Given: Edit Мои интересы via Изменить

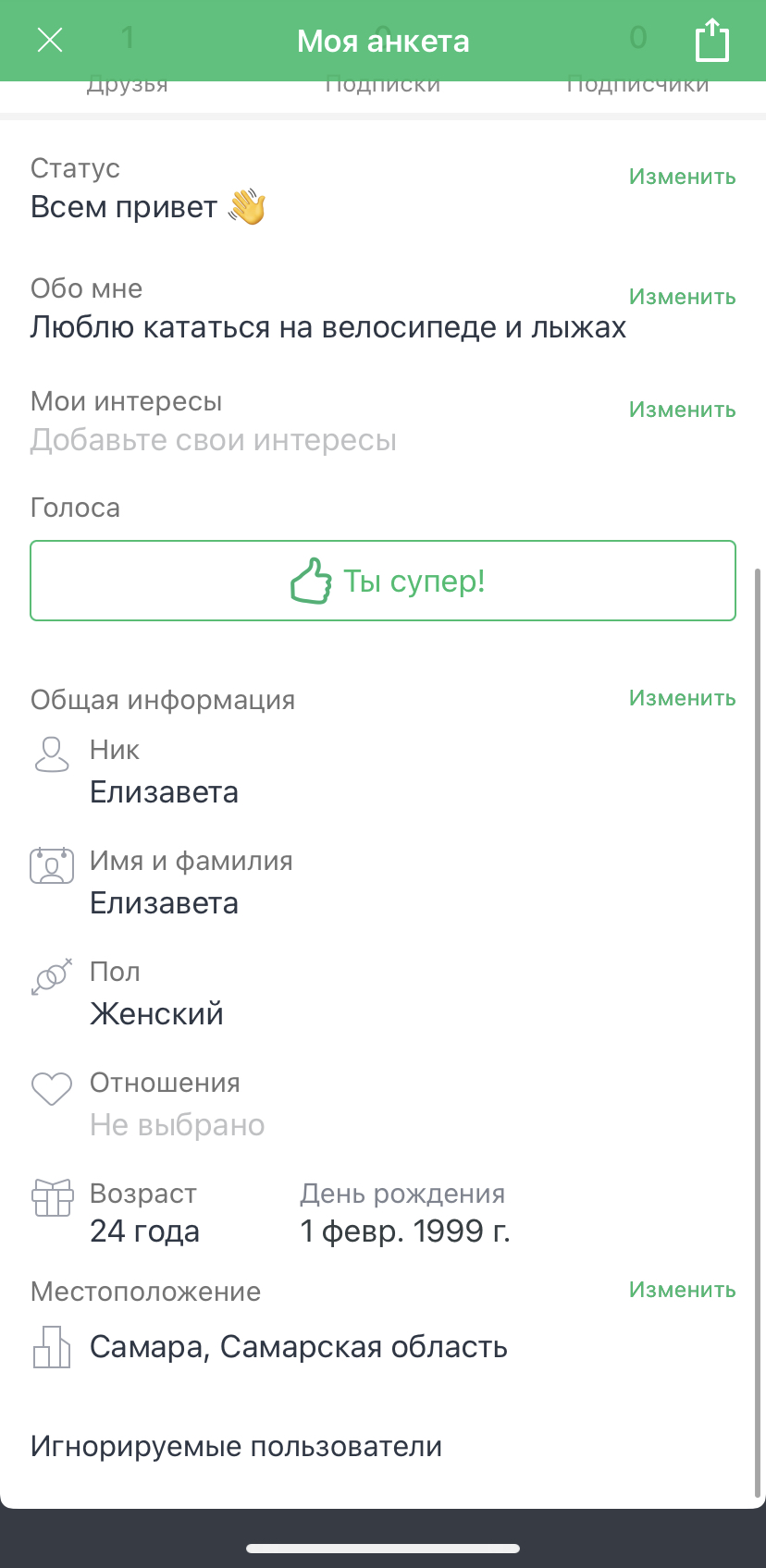Looking at the screenshot, I should tap(682, 410).
